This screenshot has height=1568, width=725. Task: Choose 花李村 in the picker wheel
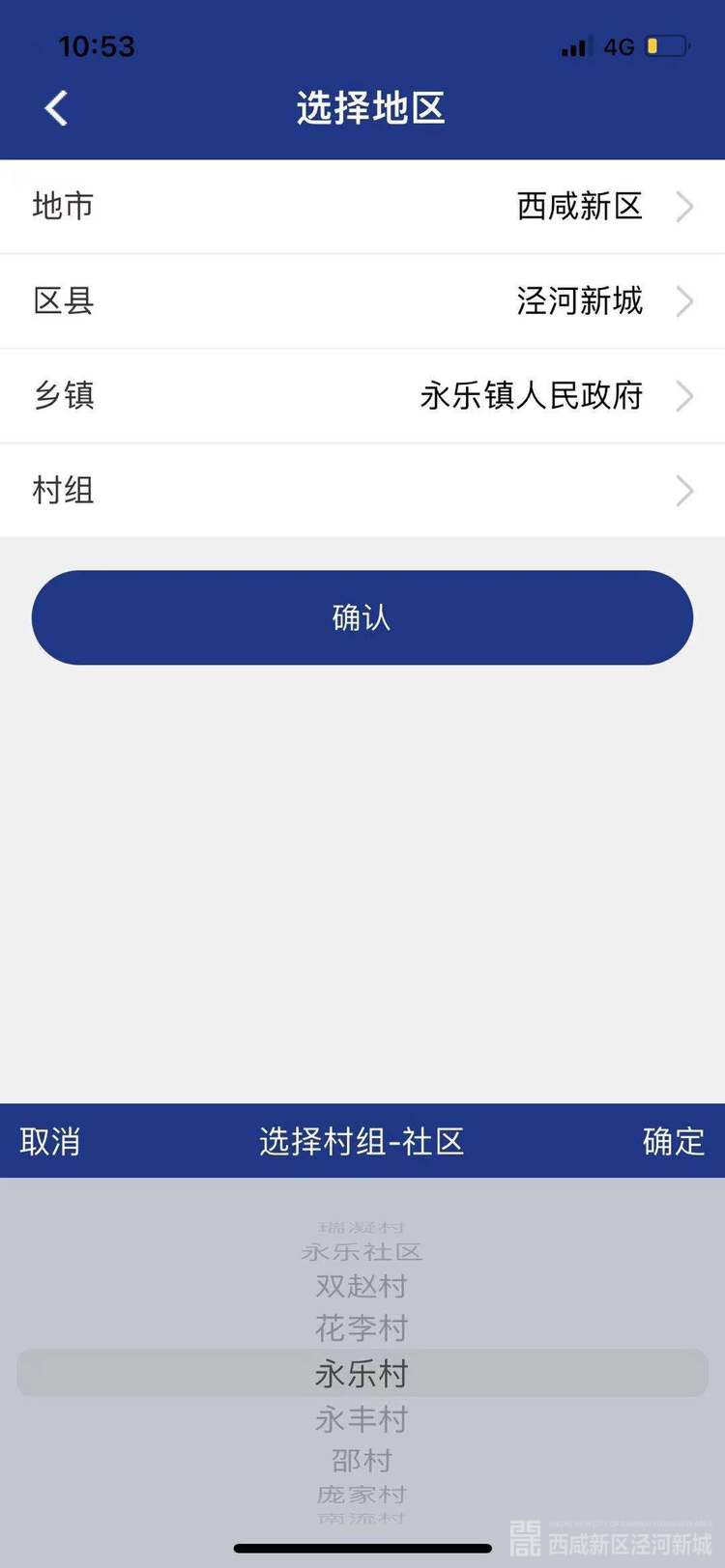point(362,1328)
